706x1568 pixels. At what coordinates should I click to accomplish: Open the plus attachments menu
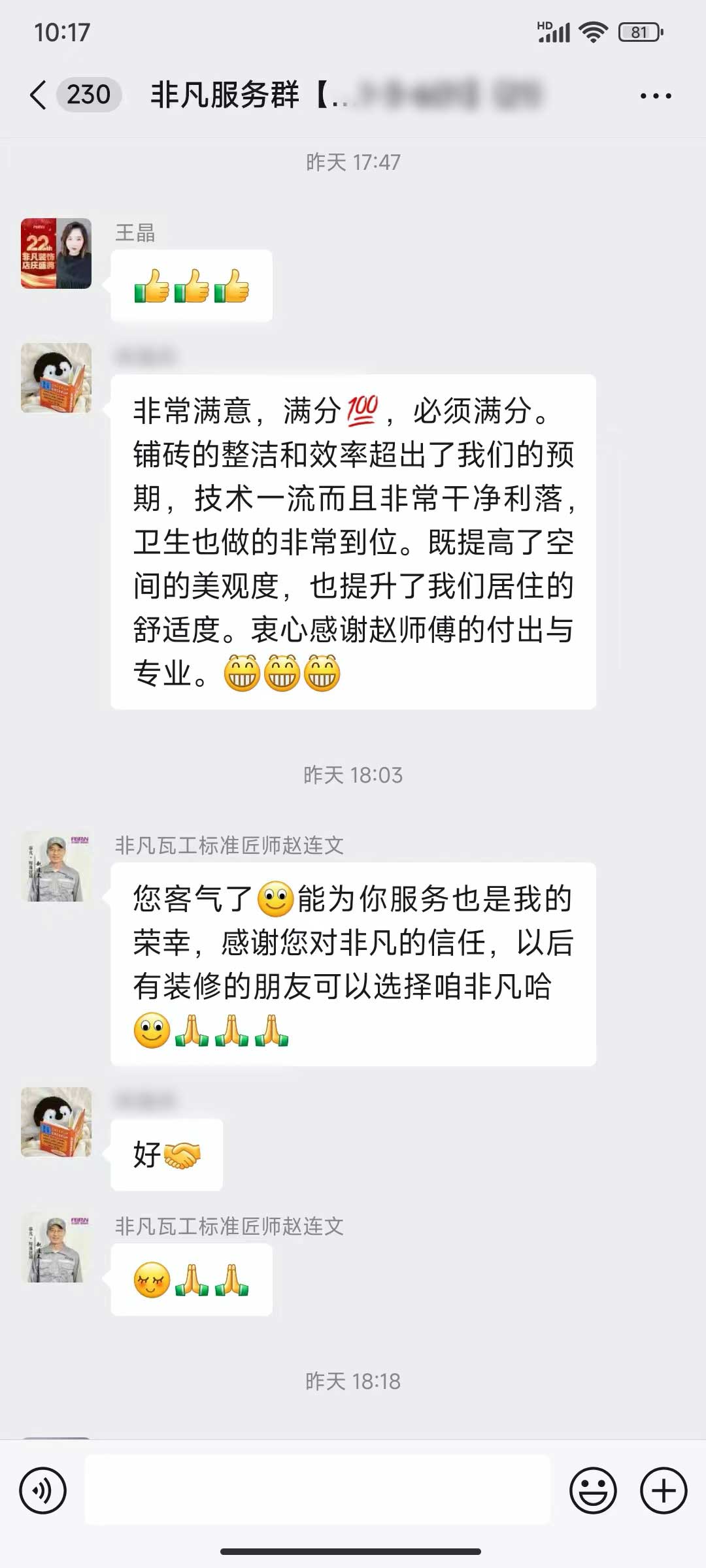(x=663, y=1490)
